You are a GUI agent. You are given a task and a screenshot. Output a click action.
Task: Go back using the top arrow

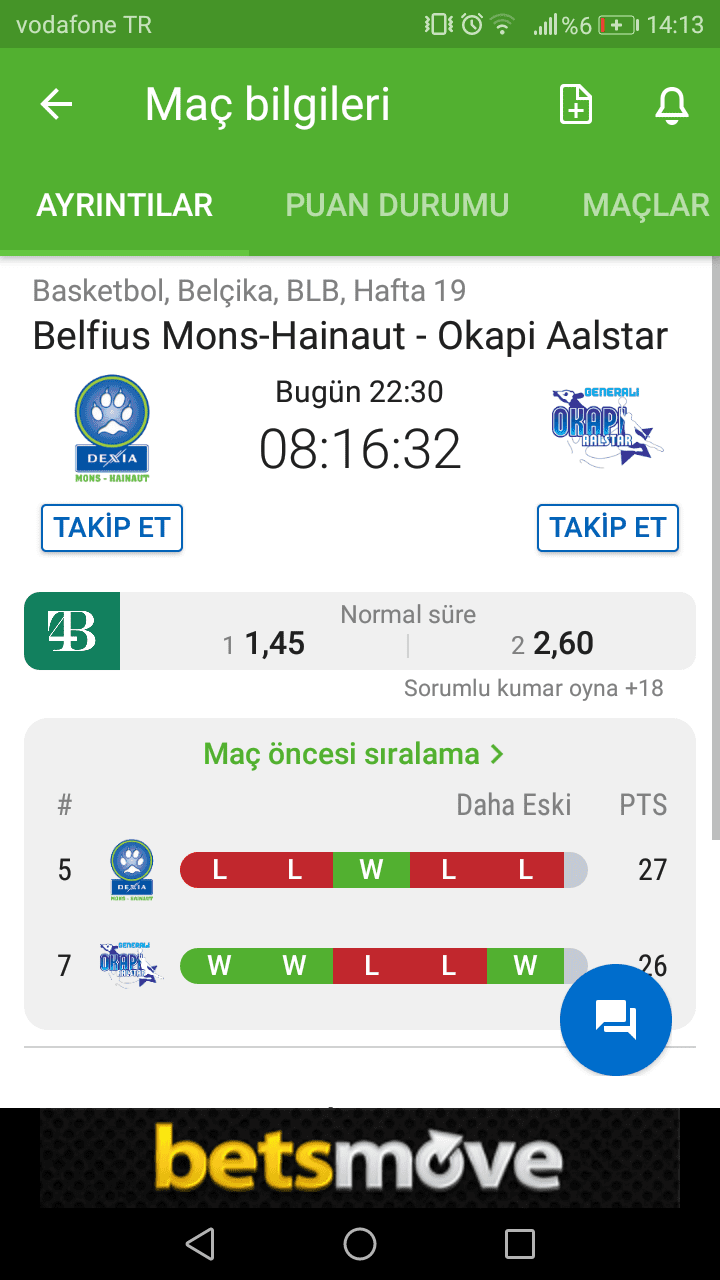[x=57, y=104]
